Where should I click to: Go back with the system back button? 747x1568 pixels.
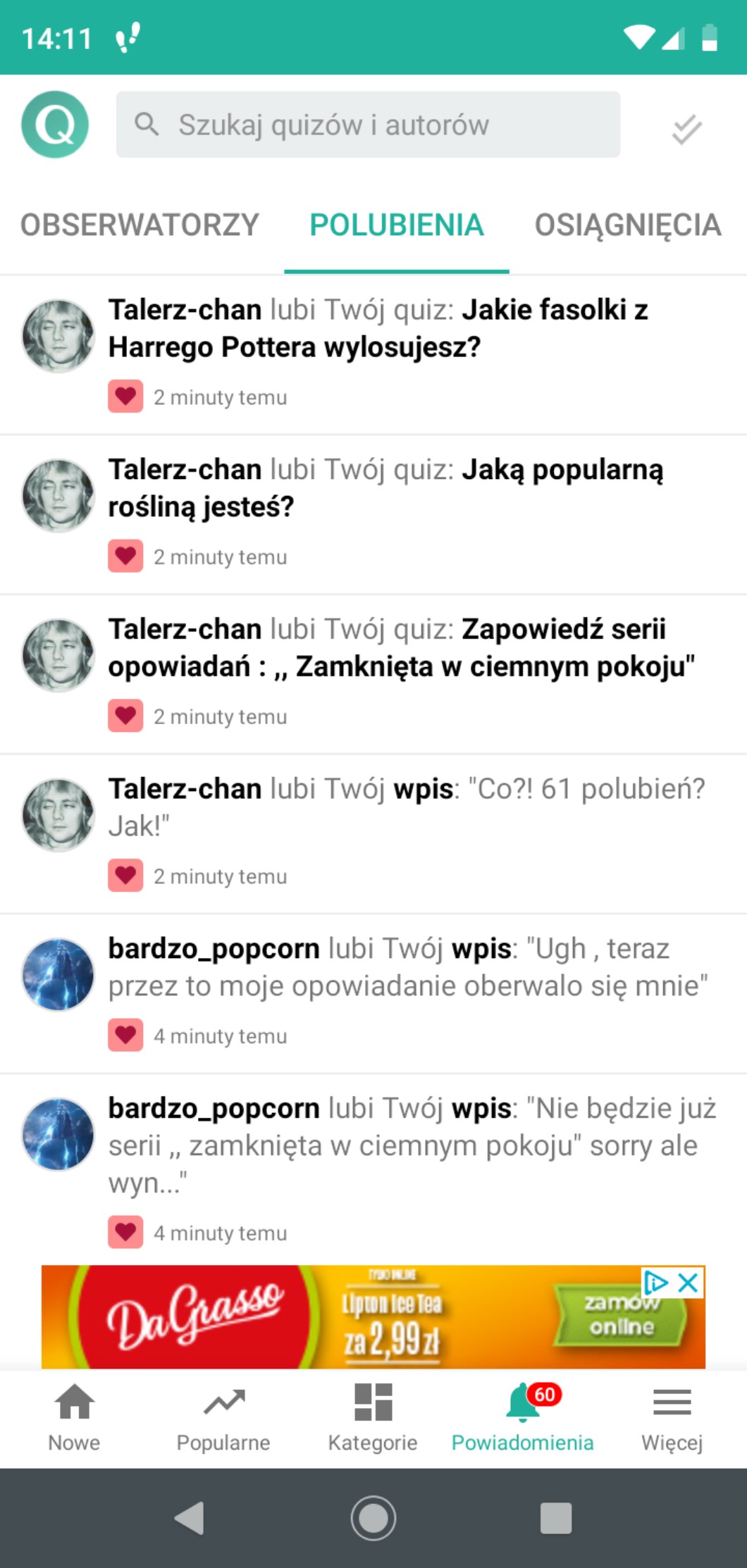189,1518
